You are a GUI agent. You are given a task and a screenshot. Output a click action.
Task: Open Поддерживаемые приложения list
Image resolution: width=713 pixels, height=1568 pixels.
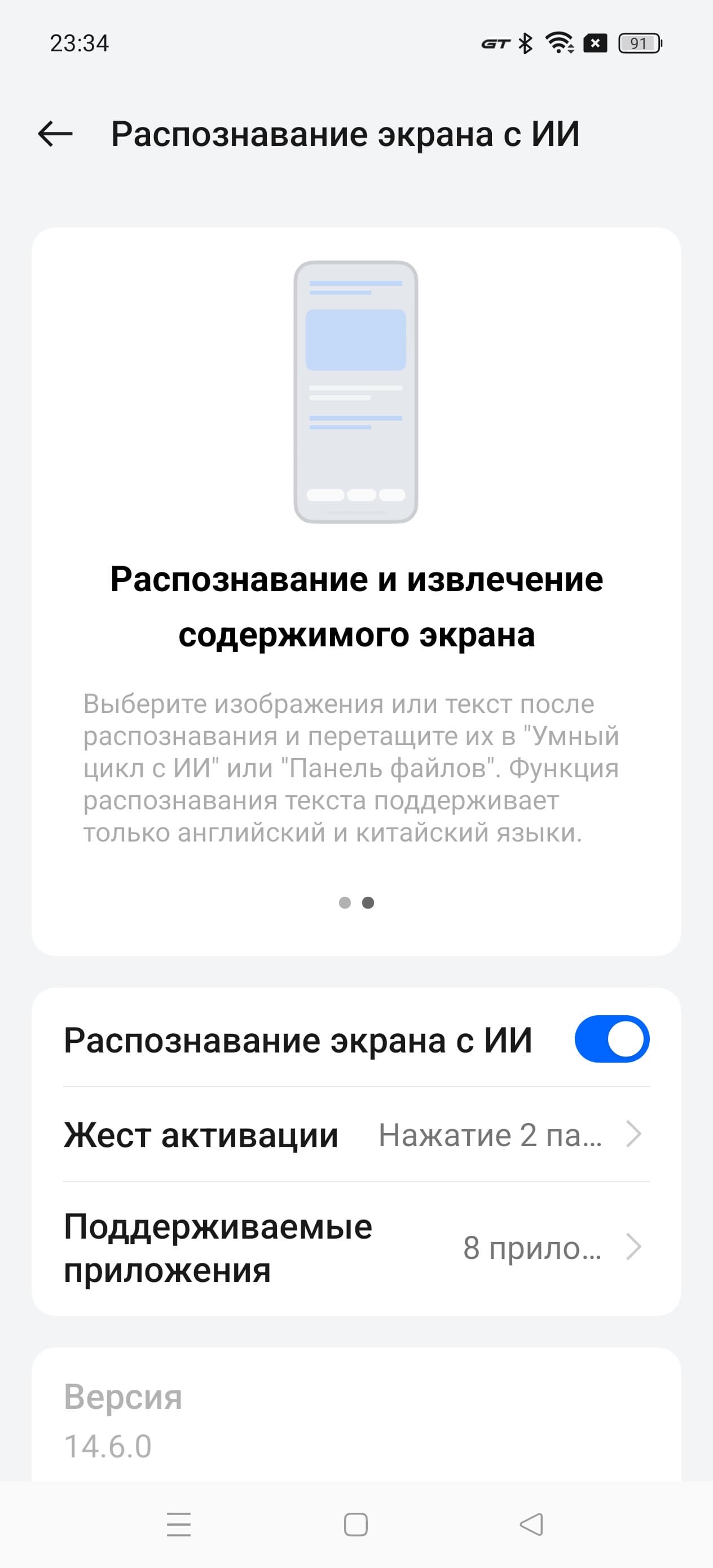356,1248
